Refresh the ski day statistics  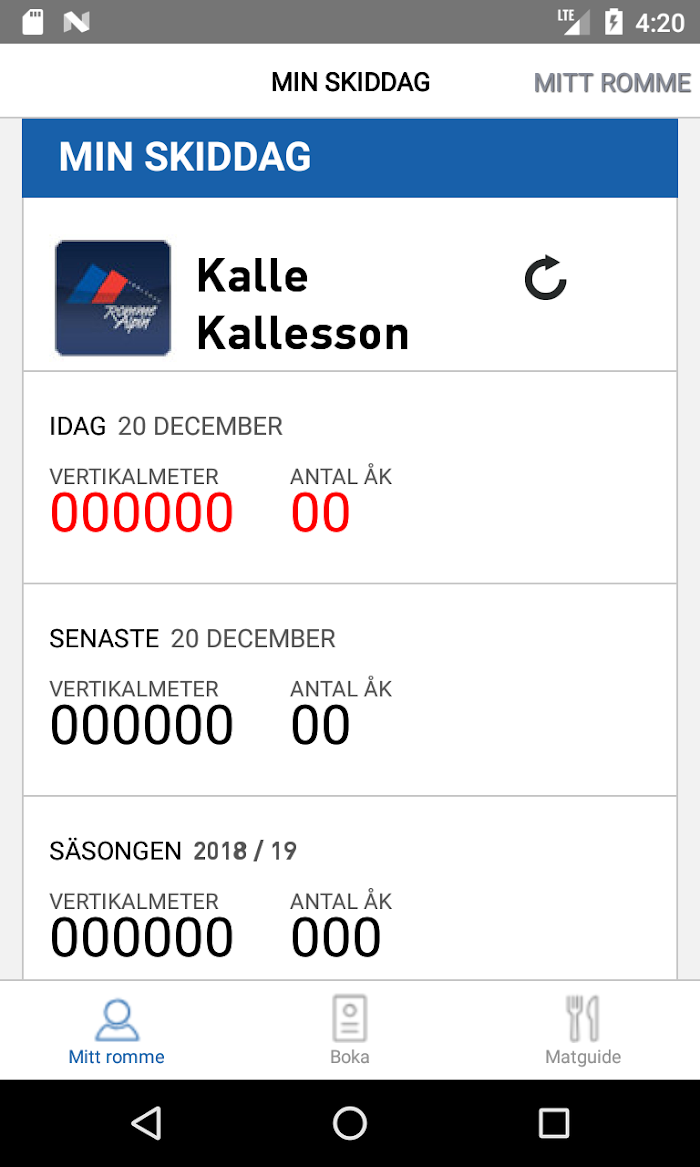[x=545, y=278]
